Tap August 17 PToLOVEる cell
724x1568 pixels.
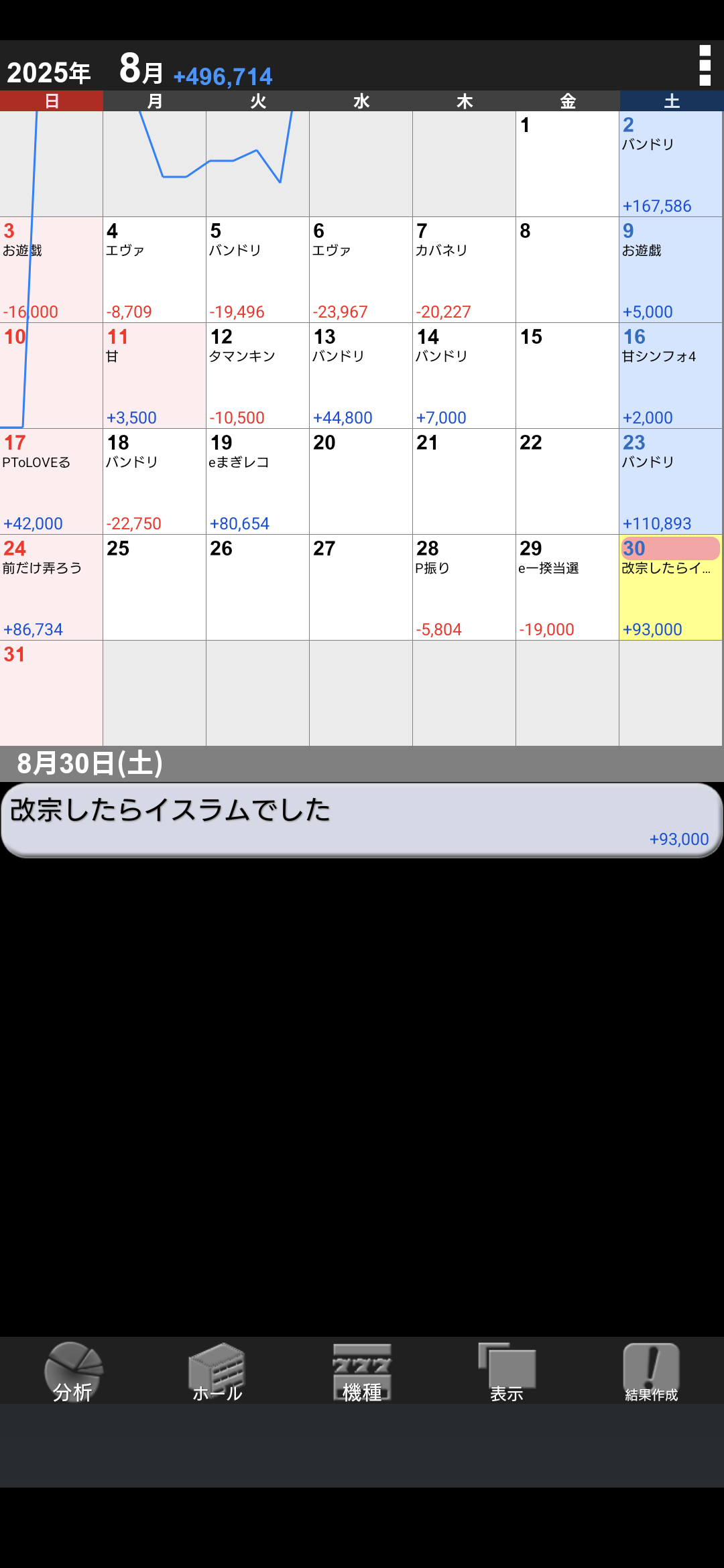pos(52,482)
